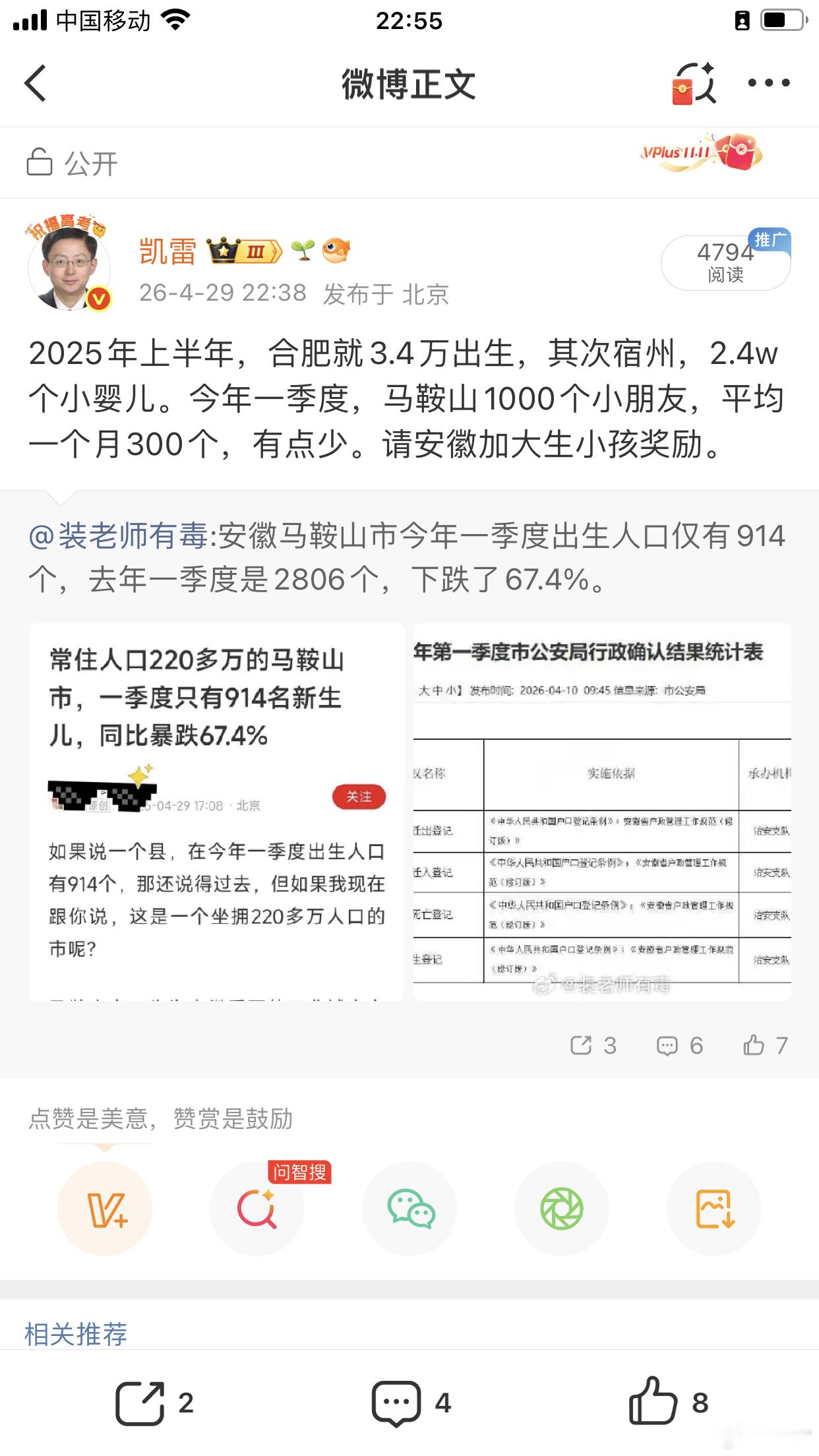819x1456 pixels.
Task: Open the 问智搜 smart search icon
Action: (x=258, y=1208)
